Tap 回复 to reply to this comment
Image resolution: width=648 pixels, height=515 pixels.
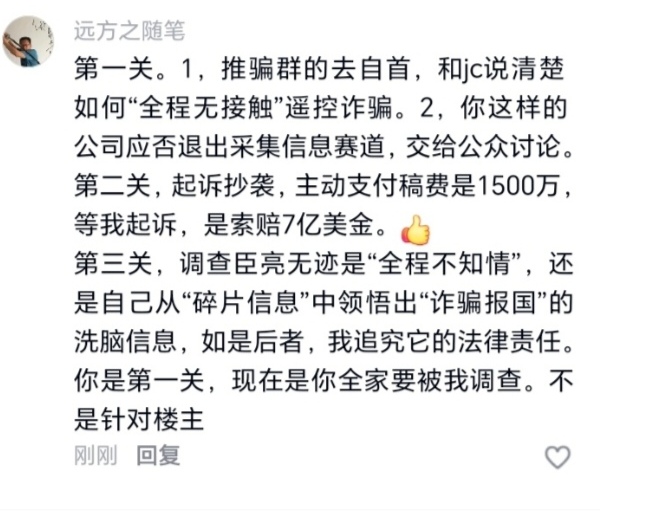click(x=158, y=455)
